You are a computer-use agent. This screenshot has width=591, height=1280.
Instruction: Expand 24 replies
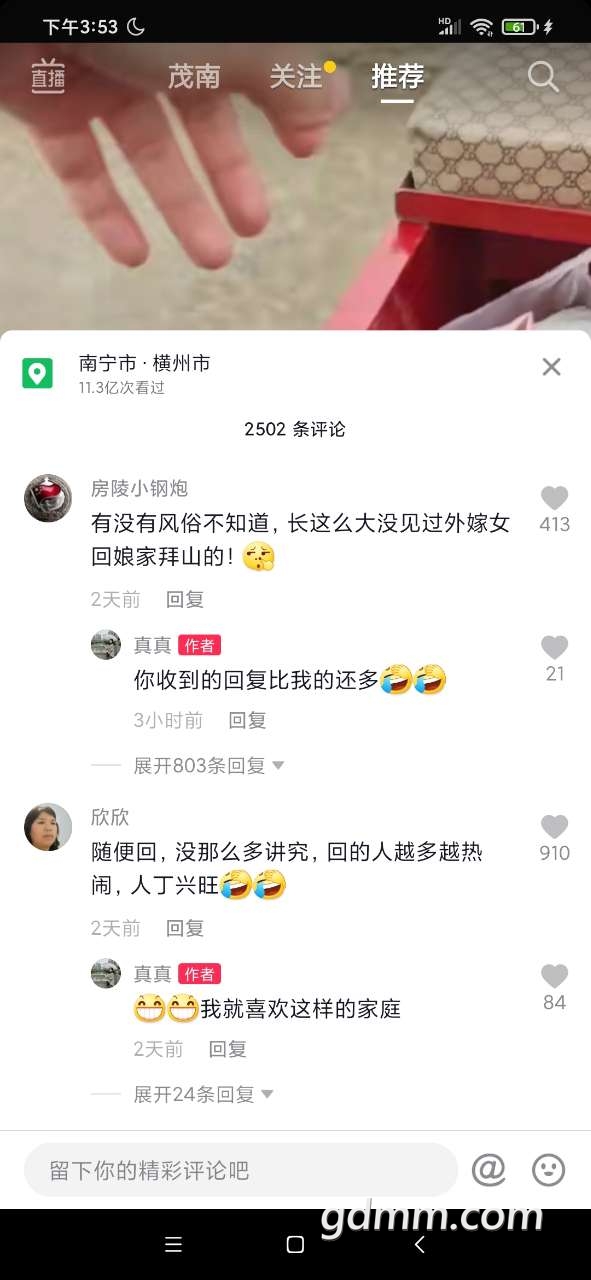[x=204, y=1094]
